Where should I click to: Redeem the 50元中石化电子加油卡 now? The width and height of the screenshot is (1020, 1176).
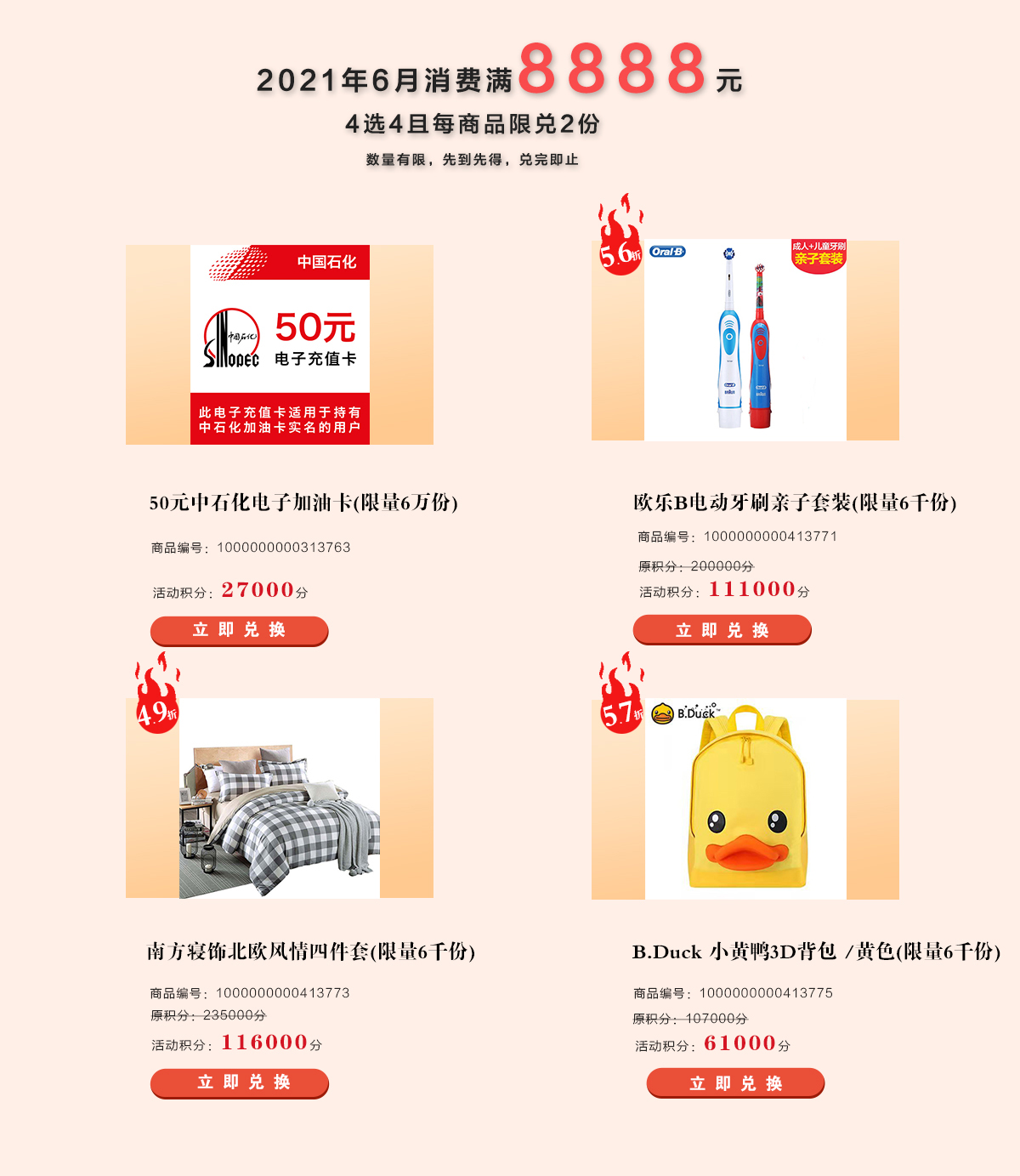click(x=239, y=630)
